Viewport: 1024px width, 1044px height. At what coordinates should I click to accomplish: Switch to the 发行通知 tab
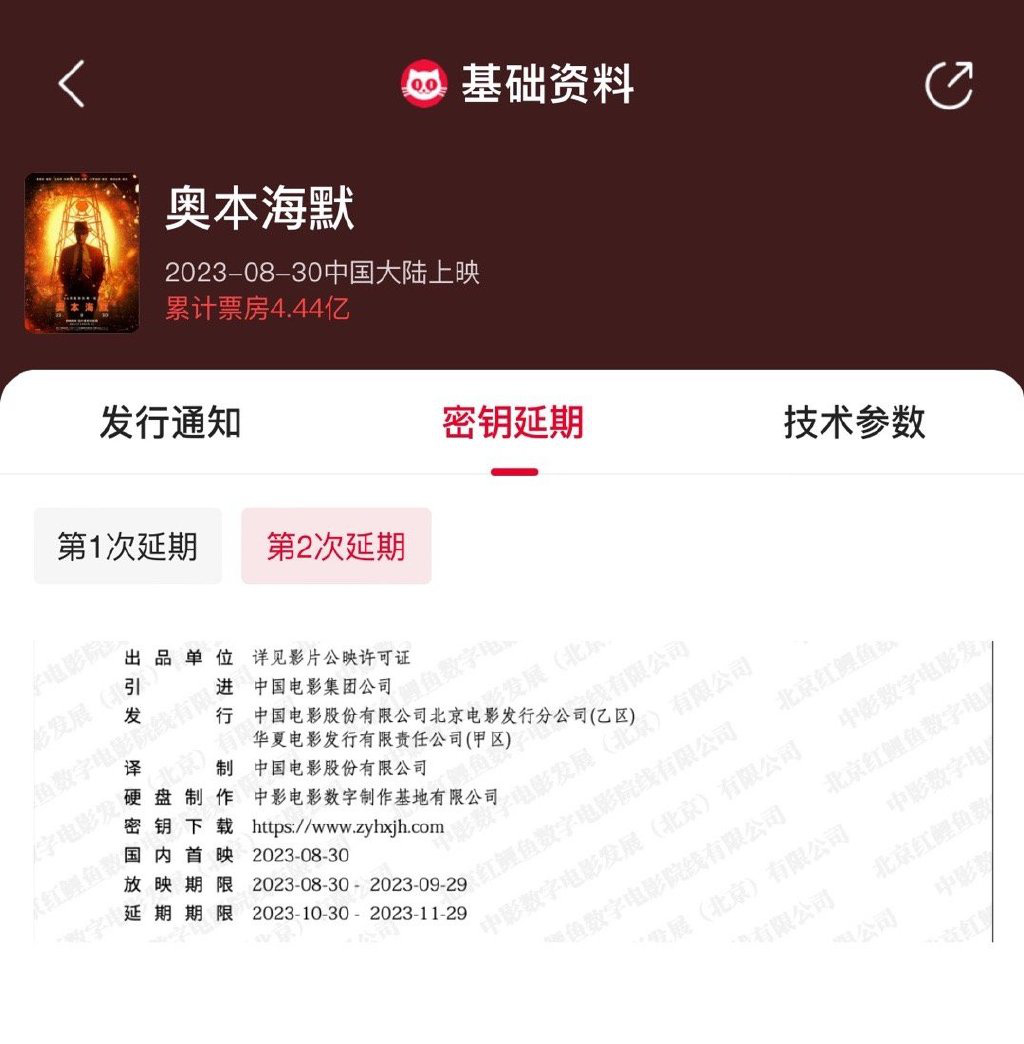[x=170, y=423]
